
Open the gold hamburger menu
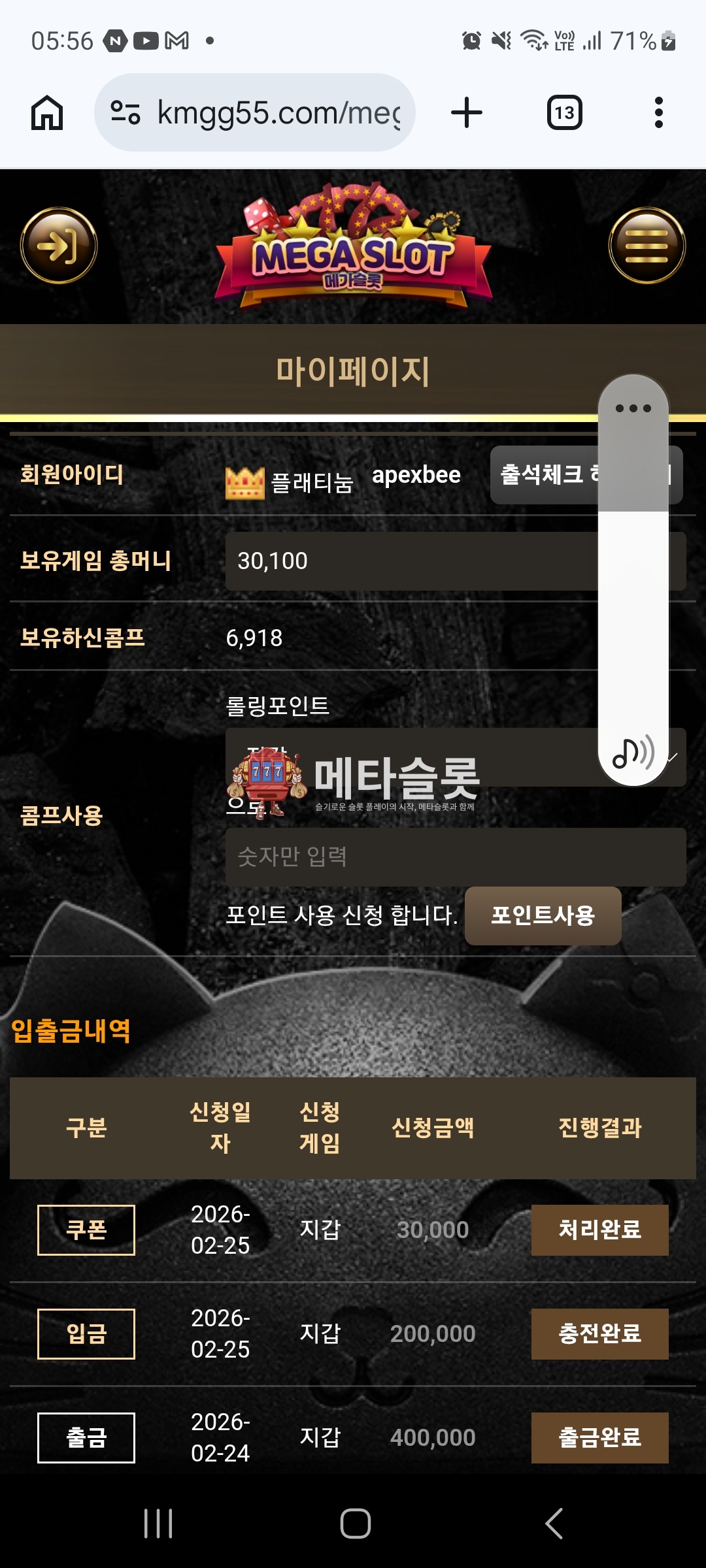647,246
